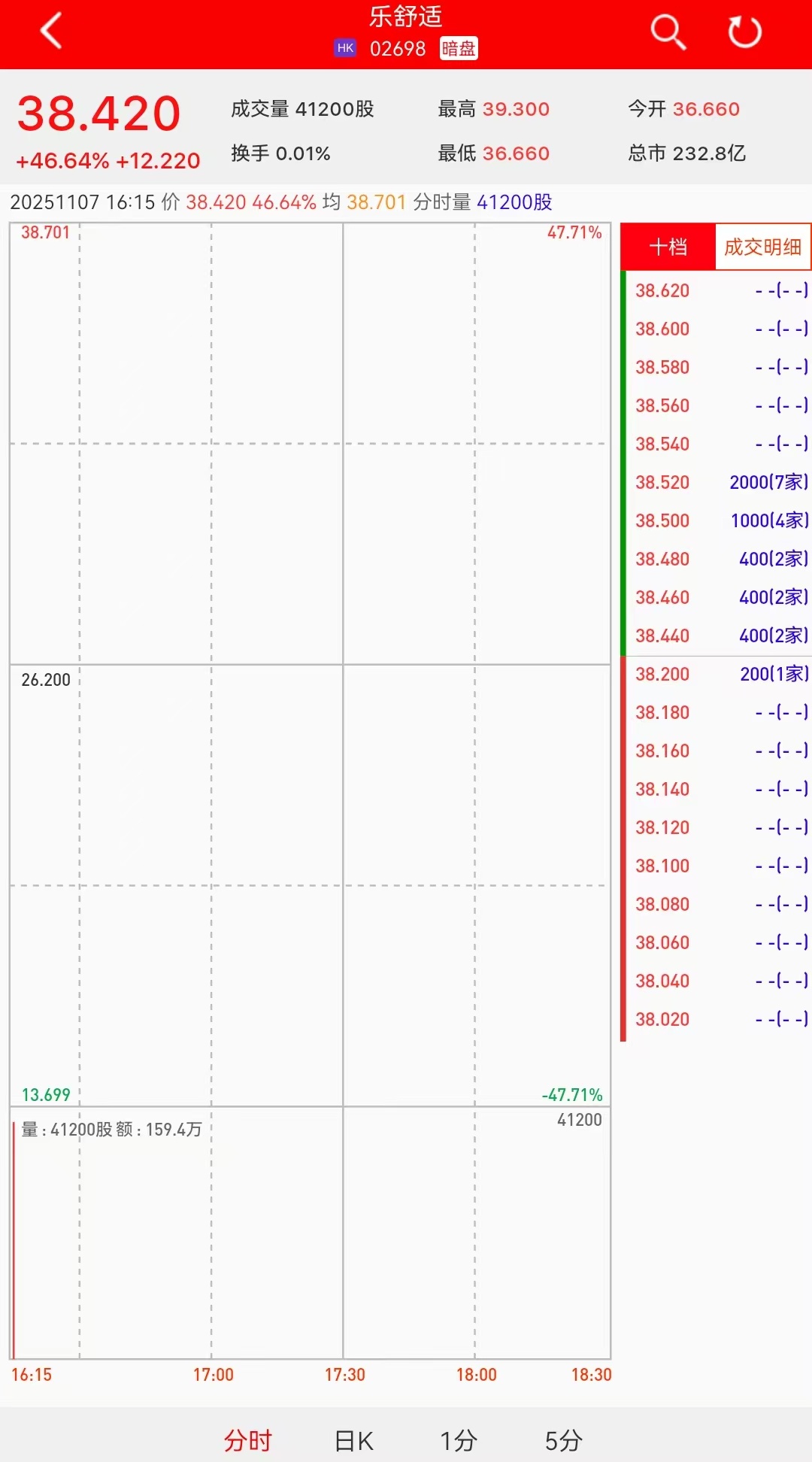Show the 成交明细 trade details tab
The image size is (812, 1462).
click(762, 247)
